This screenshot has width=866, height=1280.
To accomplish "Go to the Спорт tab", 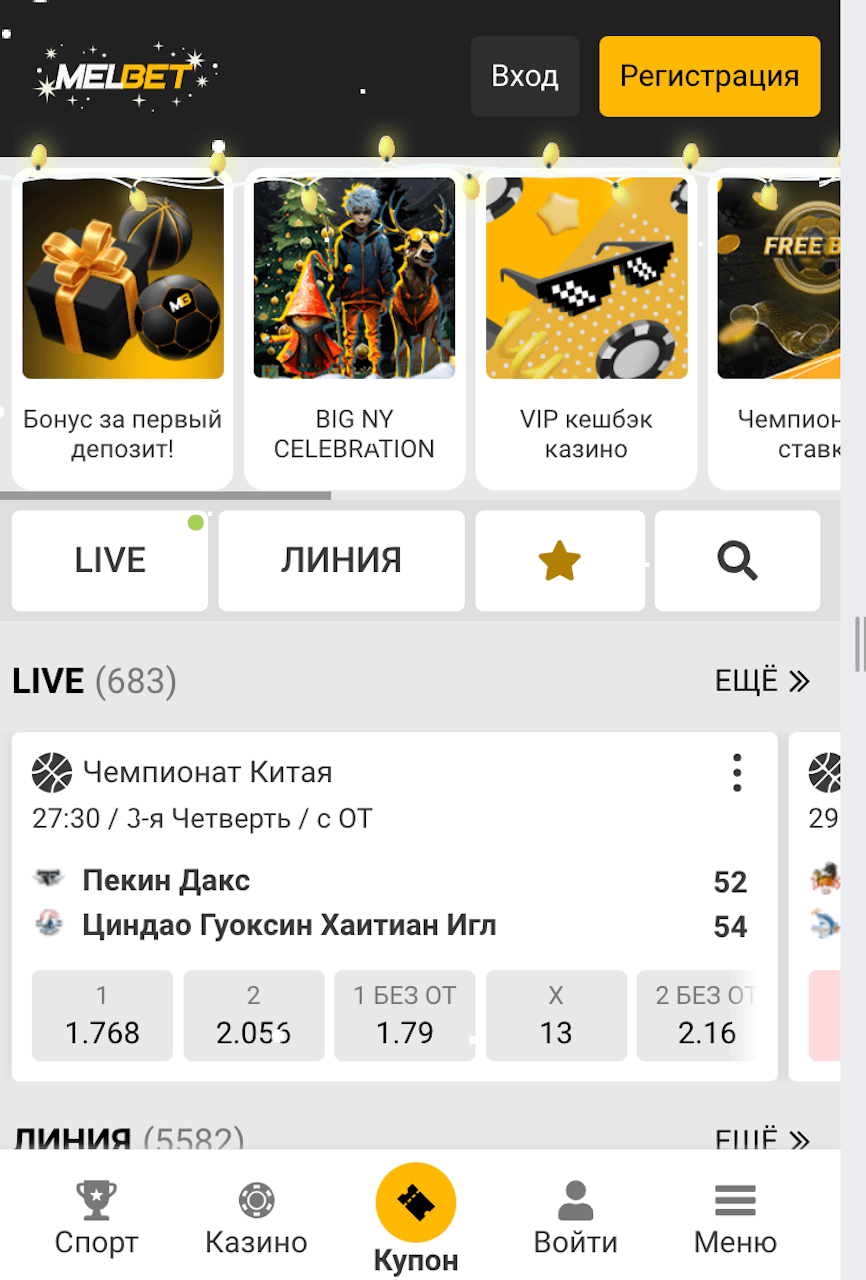I will tap(96, 1217).
